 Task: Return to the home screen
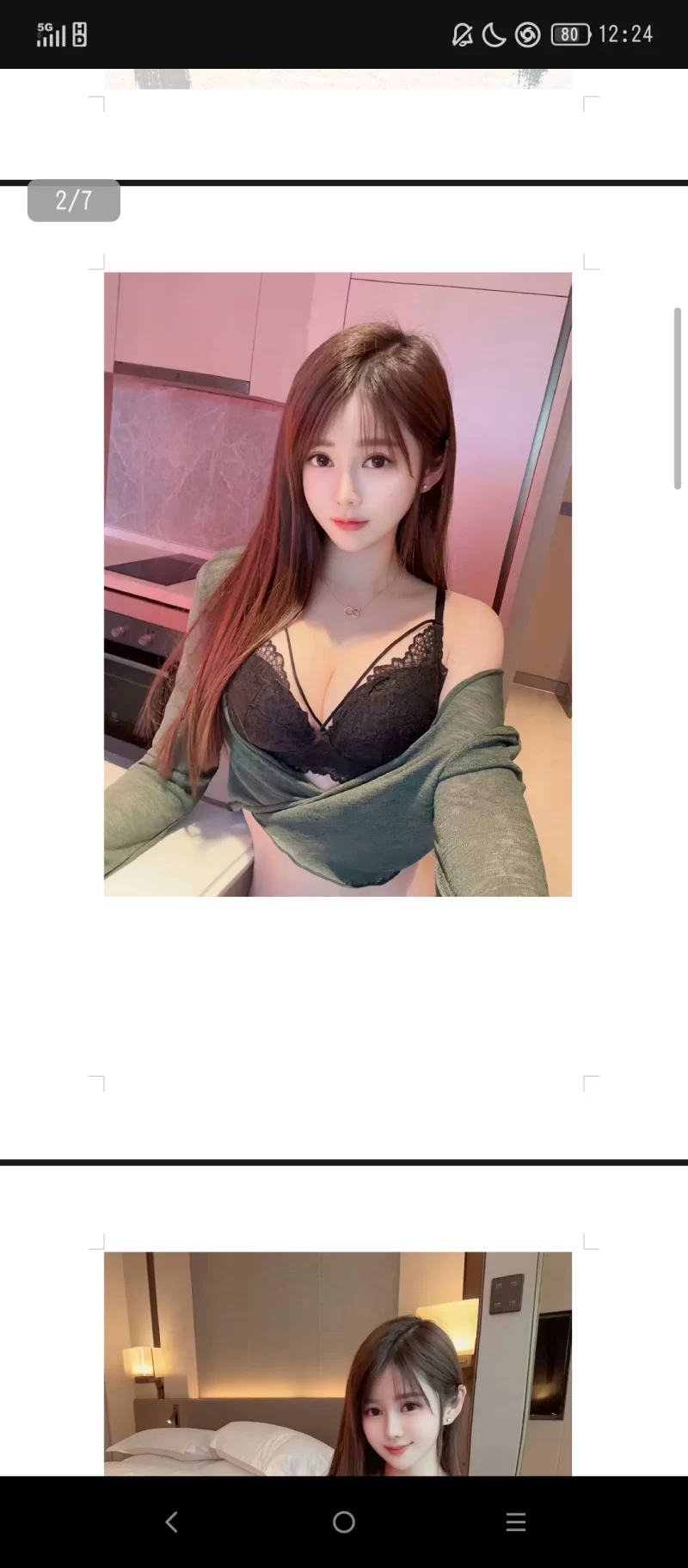pos(344,1522)
